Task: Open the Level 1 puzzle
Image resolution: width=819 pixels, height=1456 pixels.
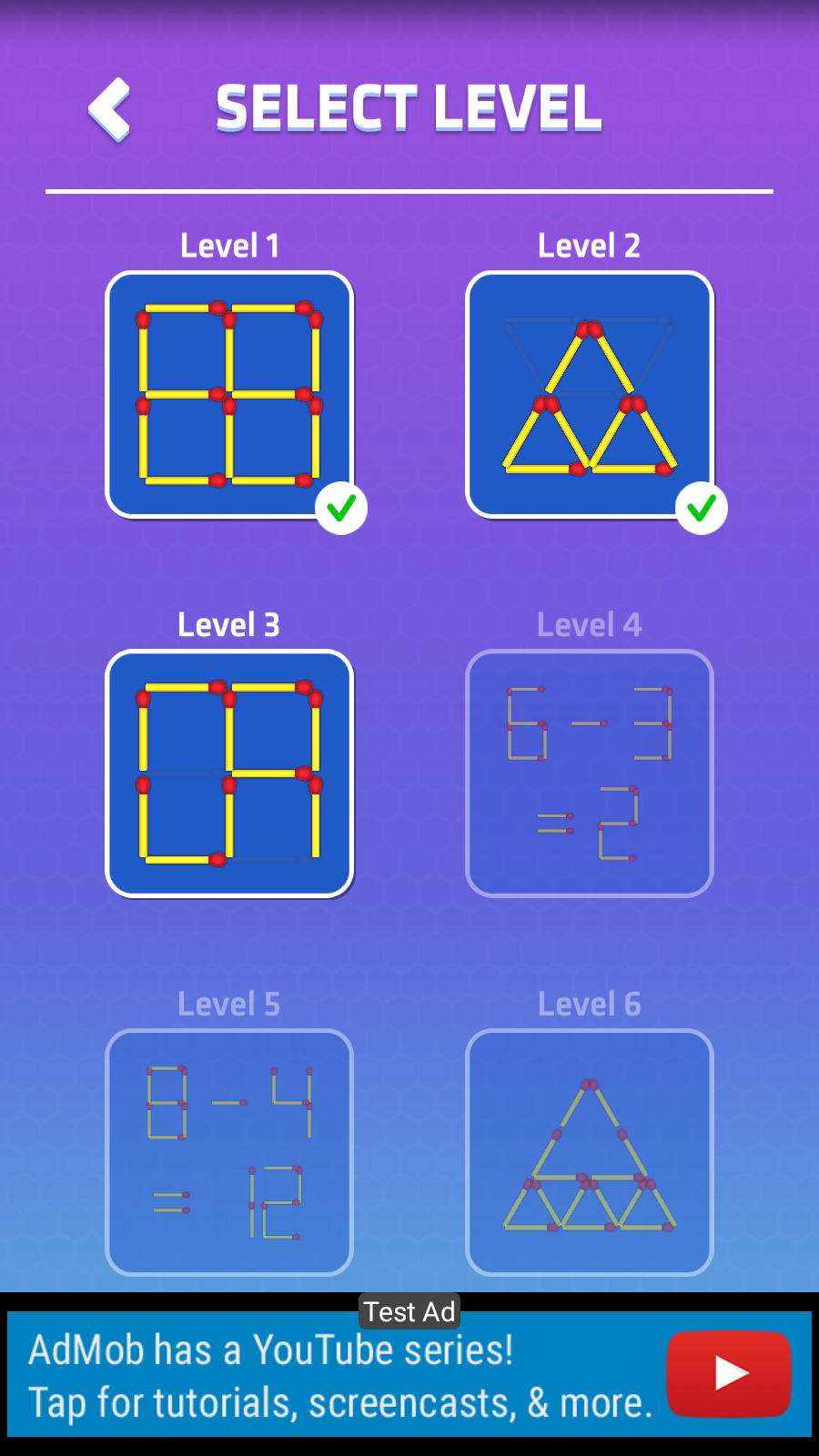Action: 229,394
